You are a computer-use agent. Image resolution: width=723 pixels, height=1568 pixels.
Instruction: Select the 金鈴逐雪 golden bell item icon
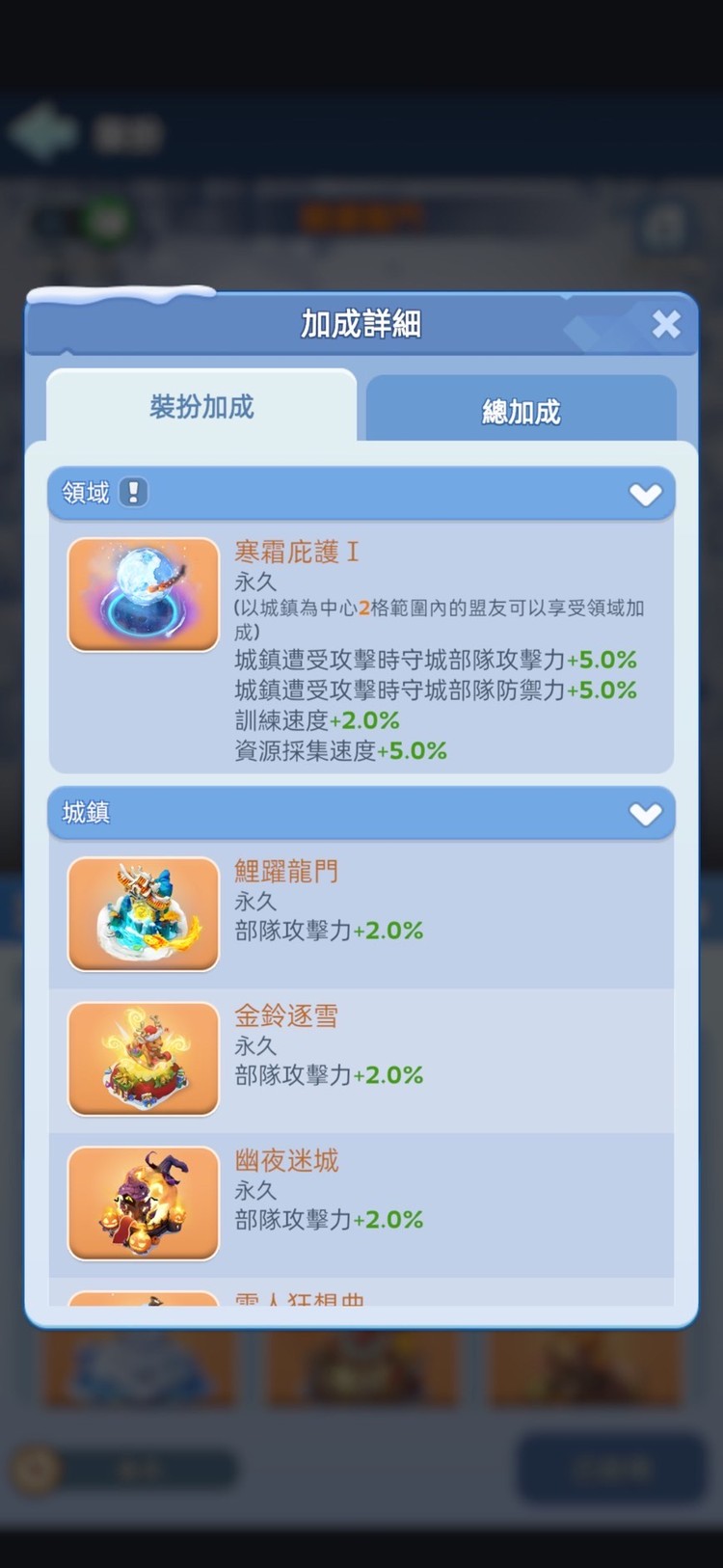click(x=142, y=1058)
